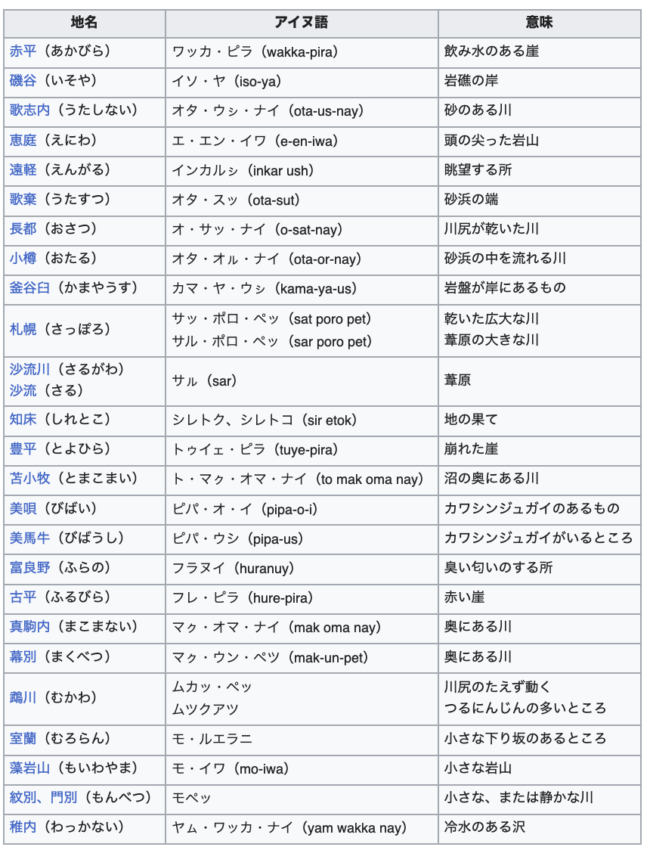Open the 門別 link

(64, 797)
